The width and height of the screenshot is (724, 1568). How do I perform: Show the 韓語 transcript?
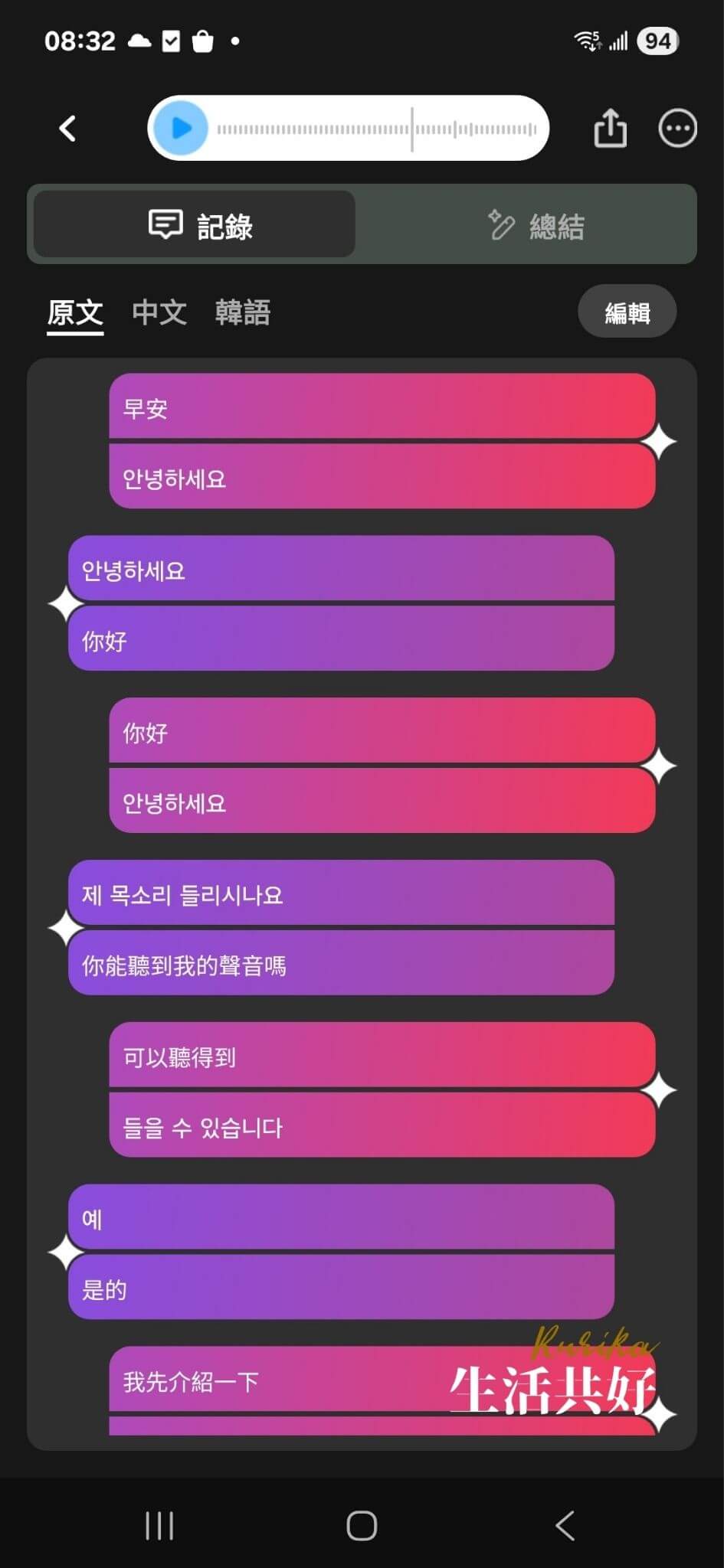click(x=242, y=312)
